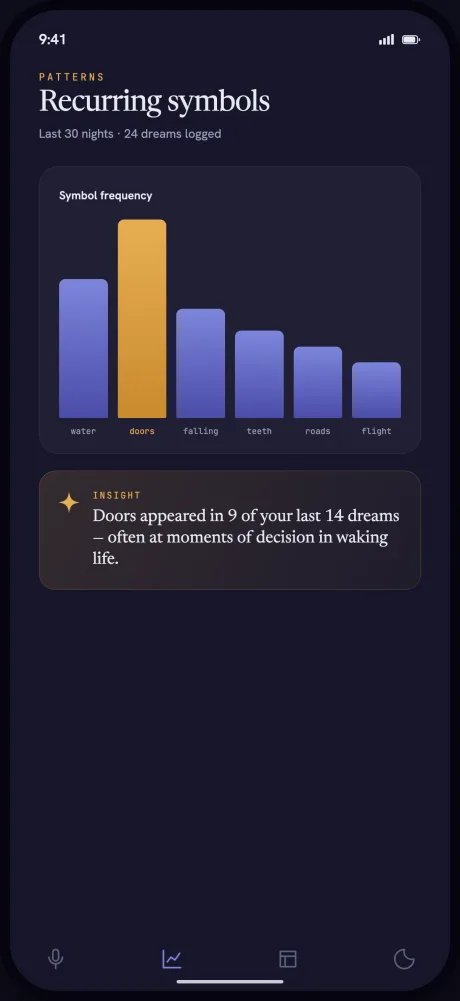This screenshot has height=1001, width=460.
Task: Select the flight bar
Action: click(376, 390)
